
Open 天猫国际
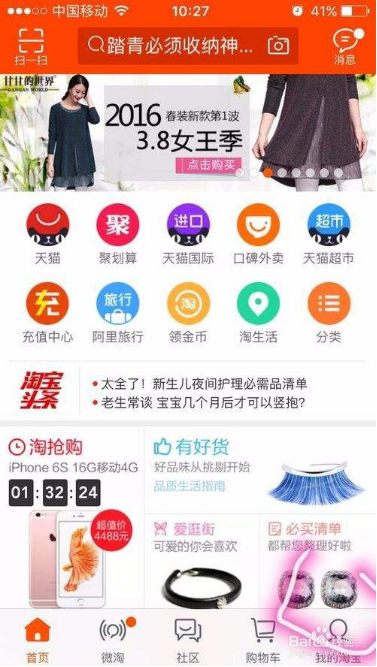188,234
